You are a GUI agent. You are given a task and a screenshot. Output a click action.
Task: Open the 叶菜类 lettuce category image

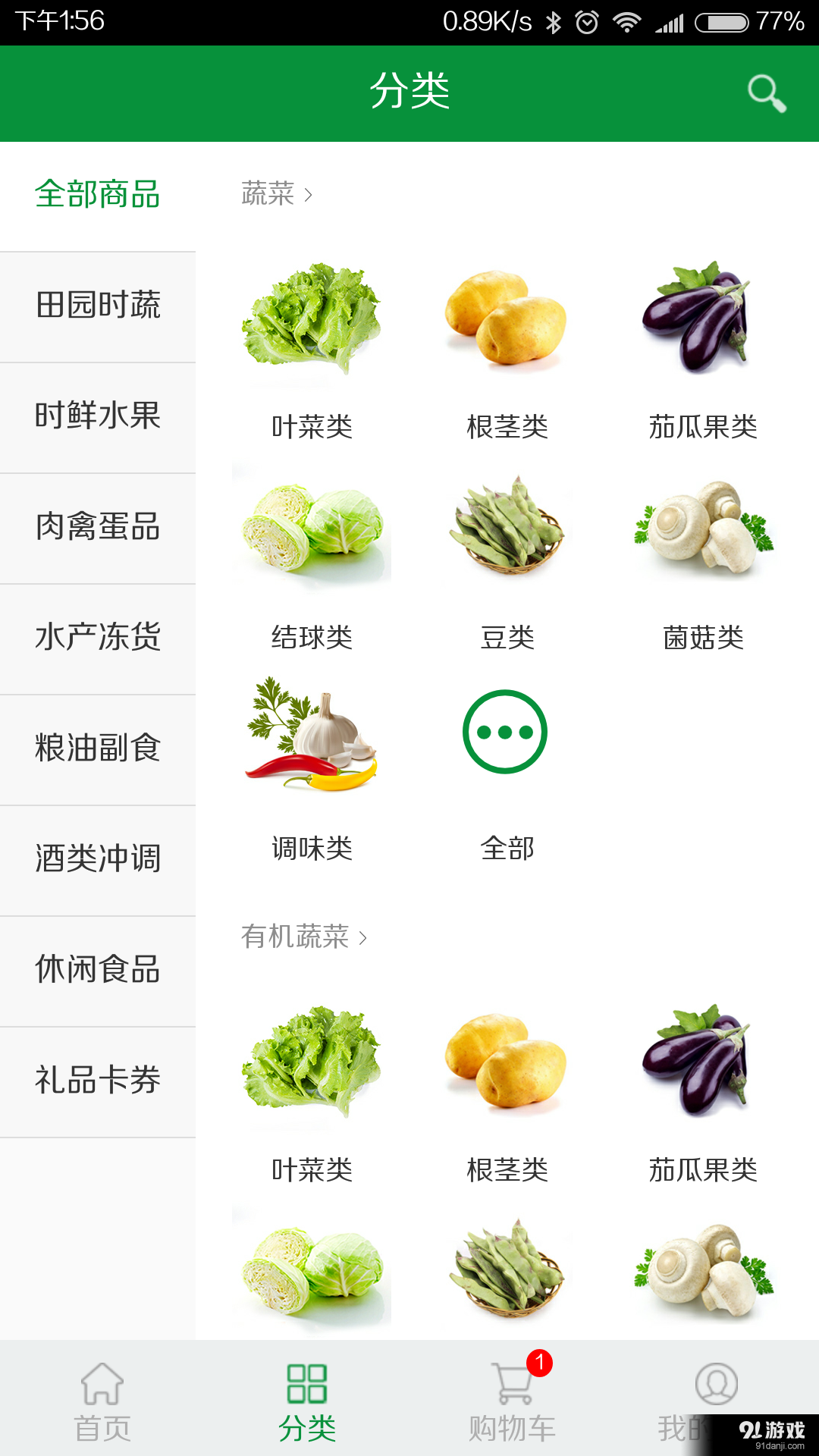tap(312, 322)
